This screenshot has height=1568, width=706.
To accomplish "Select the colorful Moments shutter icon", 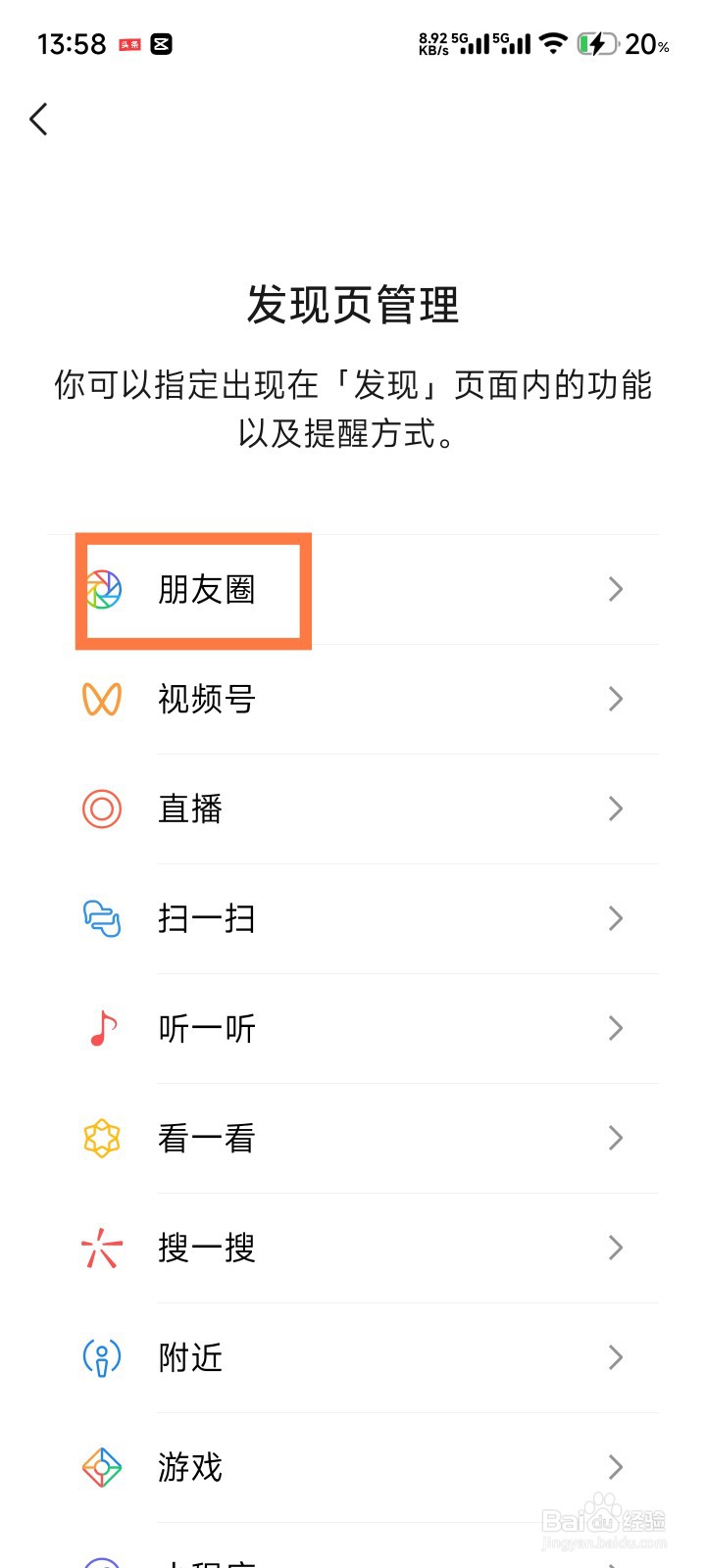I will (101, 589).
